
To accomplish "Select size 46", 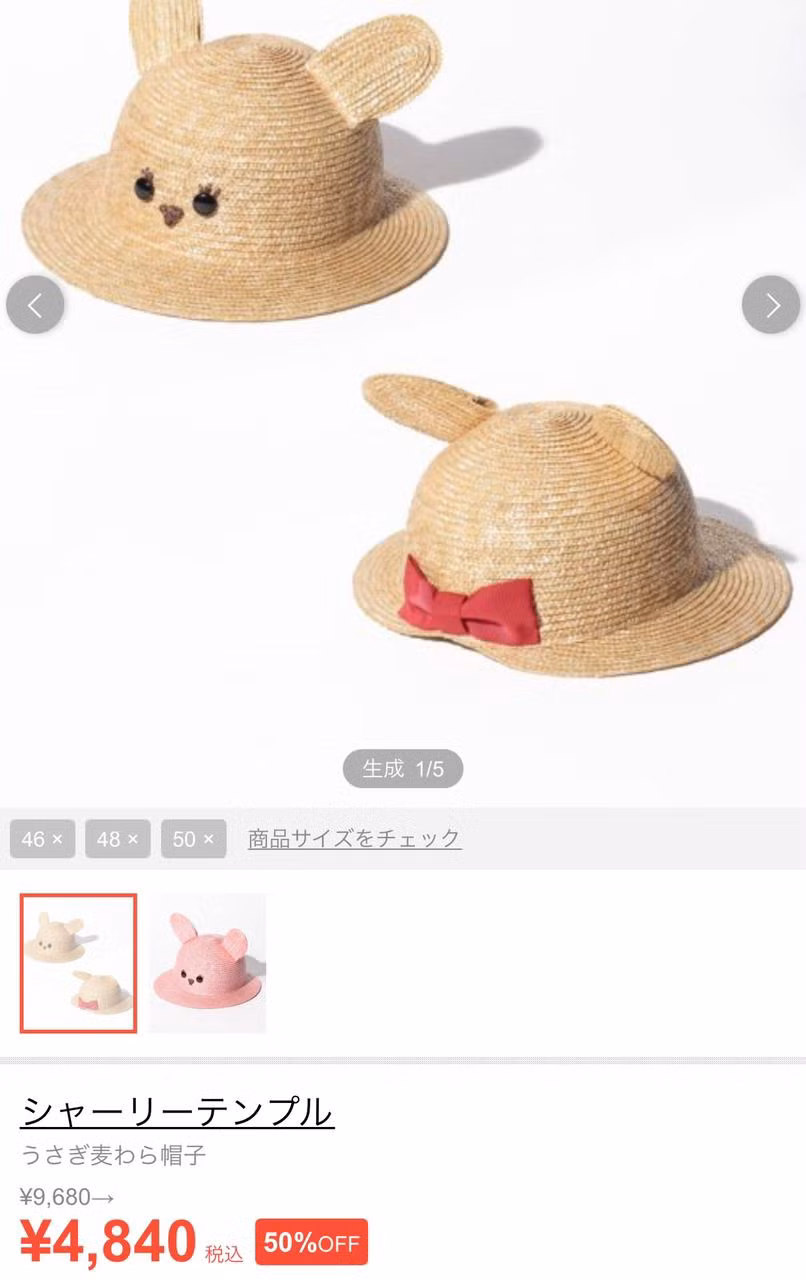I will coord(42,839).
